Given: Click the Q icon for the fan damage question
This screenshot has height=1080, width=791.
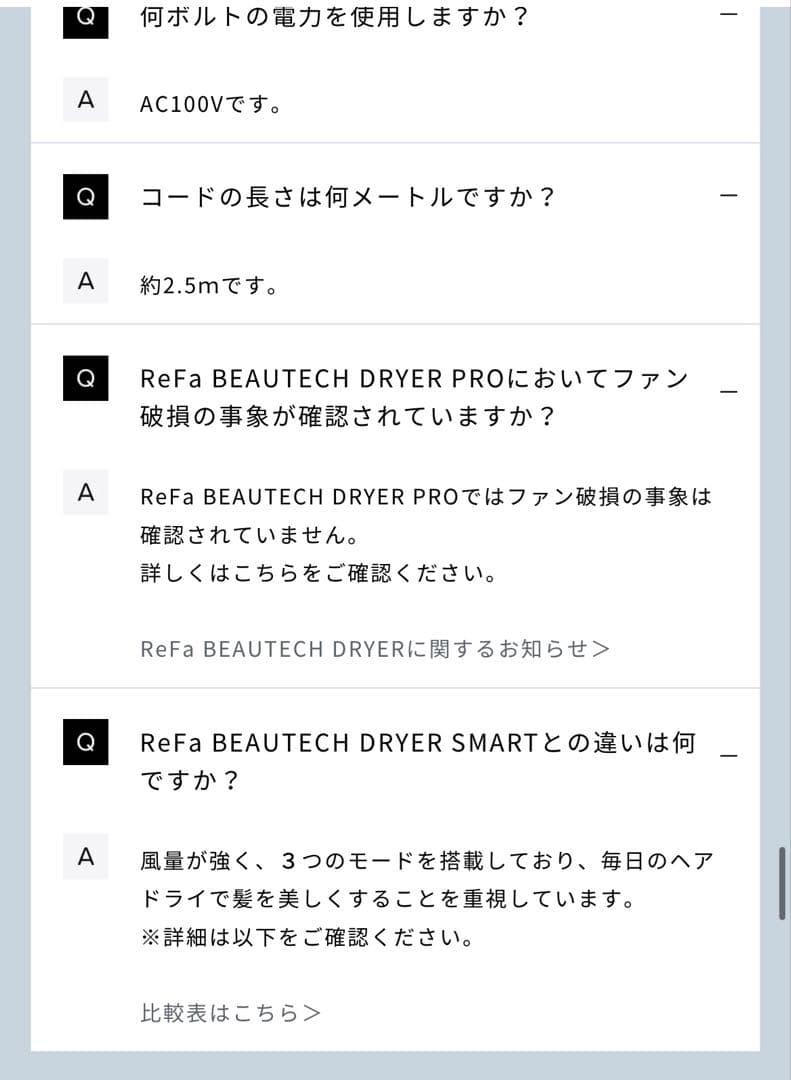Looking at the screenshot, I should coord(85,378).
